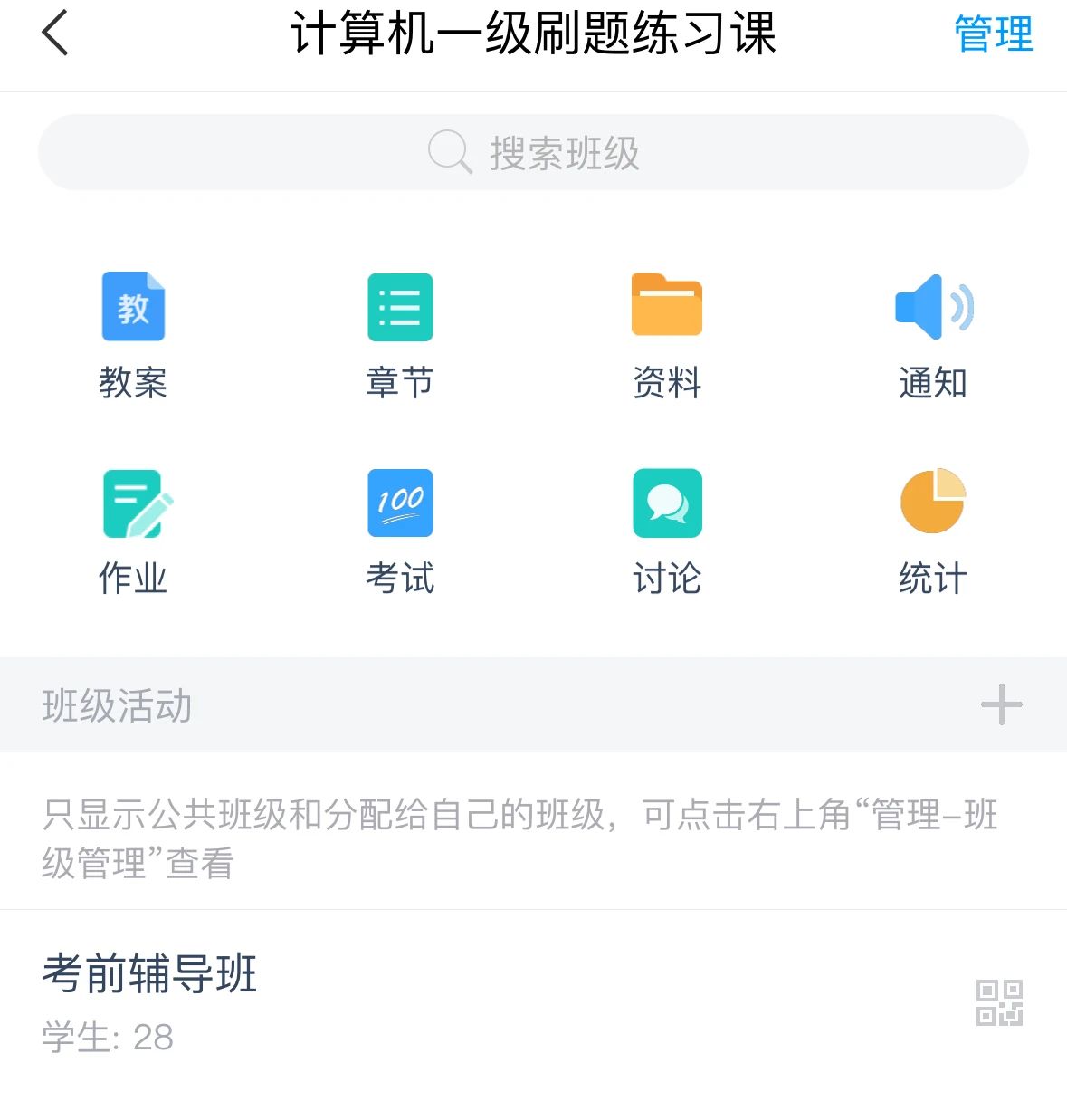Open the class 考前辅导班
The height and width of the screenshot is (1120, 1067).
(150, 976)
